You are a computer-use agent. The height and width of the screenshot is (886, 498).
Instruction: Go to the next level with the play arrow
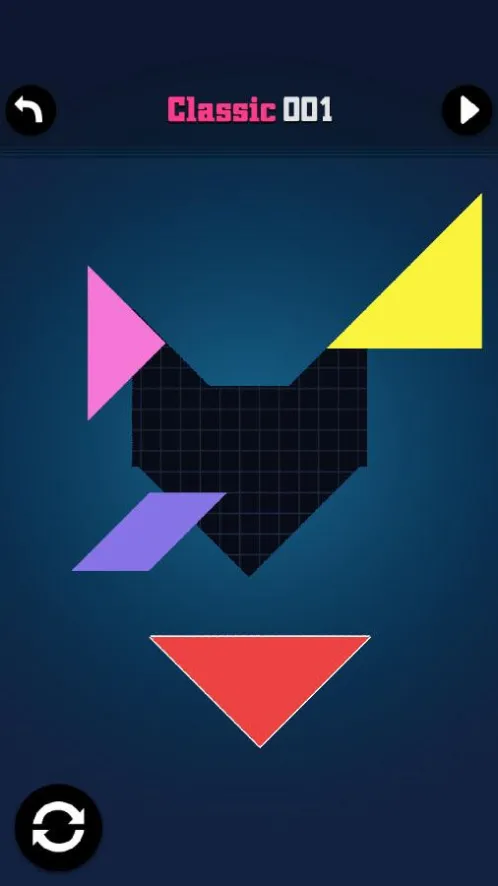coord(467,110)
